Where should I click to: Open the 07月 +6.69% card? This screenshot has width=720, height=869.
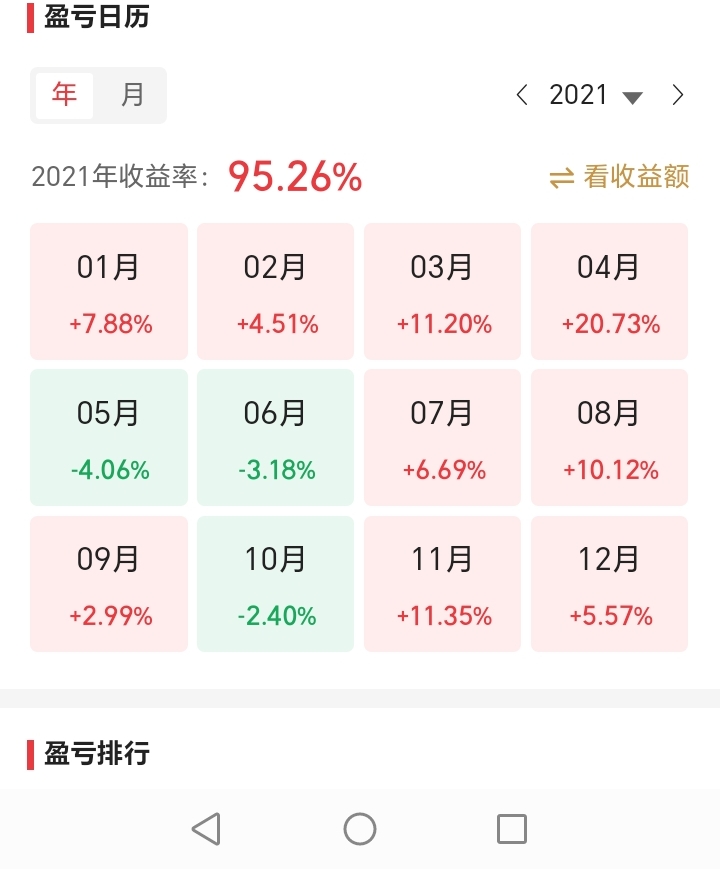click(x=443, y=437)
